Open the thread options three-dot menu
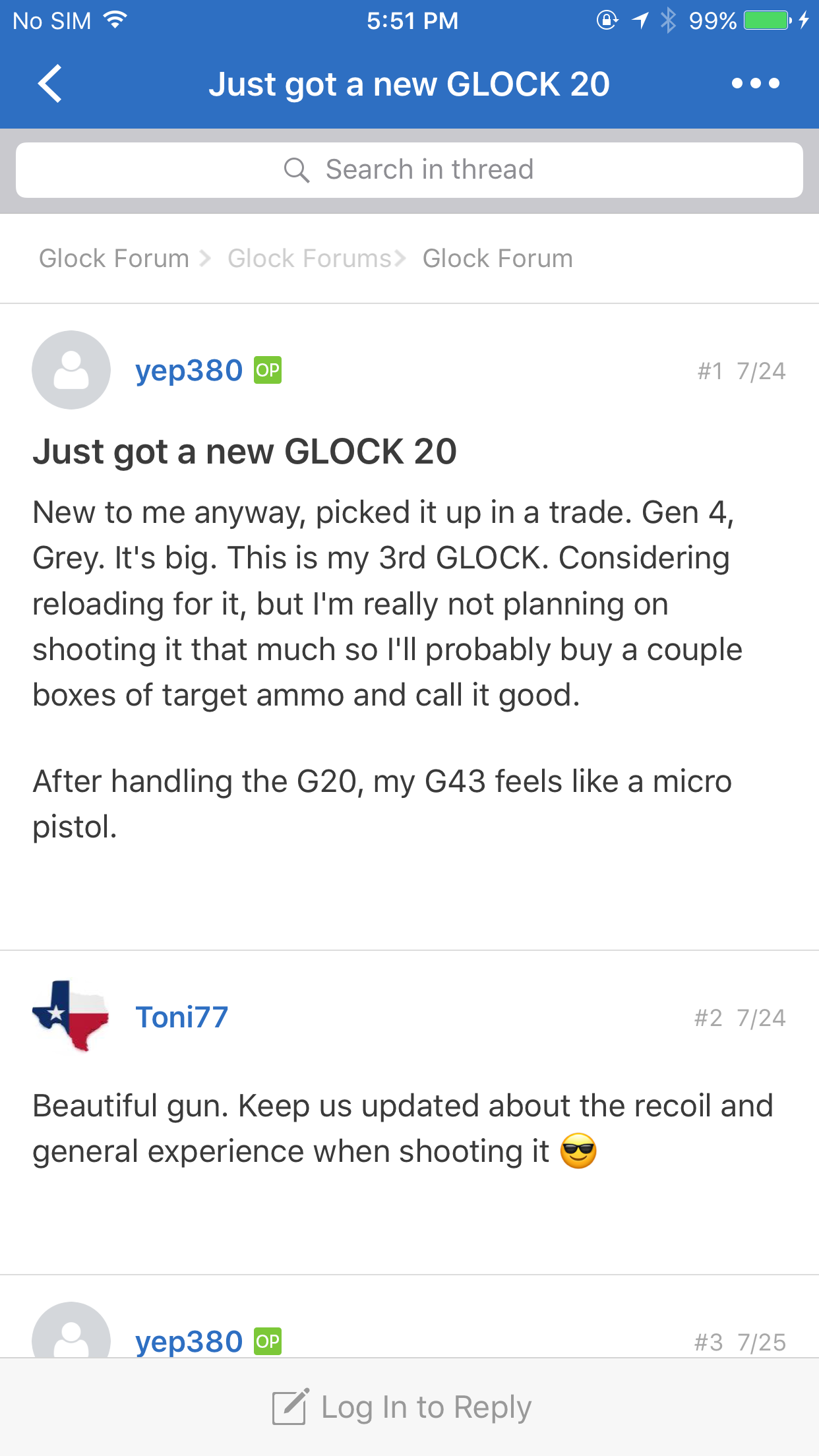Image resolution: width=819 pixels, height=1456 pixels. tap(756, 84)
